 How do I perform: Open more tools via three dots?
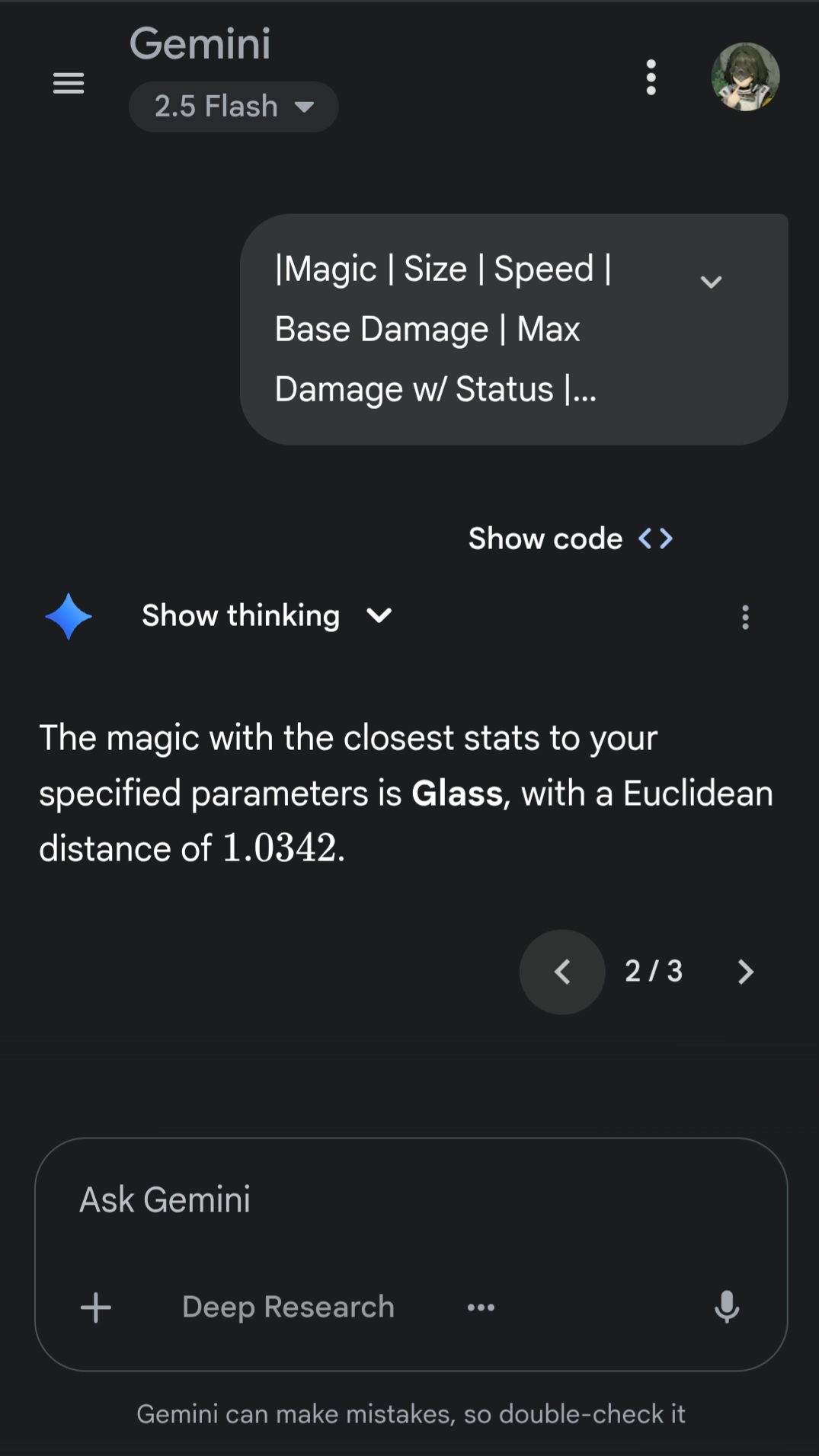click(481, 1308)
